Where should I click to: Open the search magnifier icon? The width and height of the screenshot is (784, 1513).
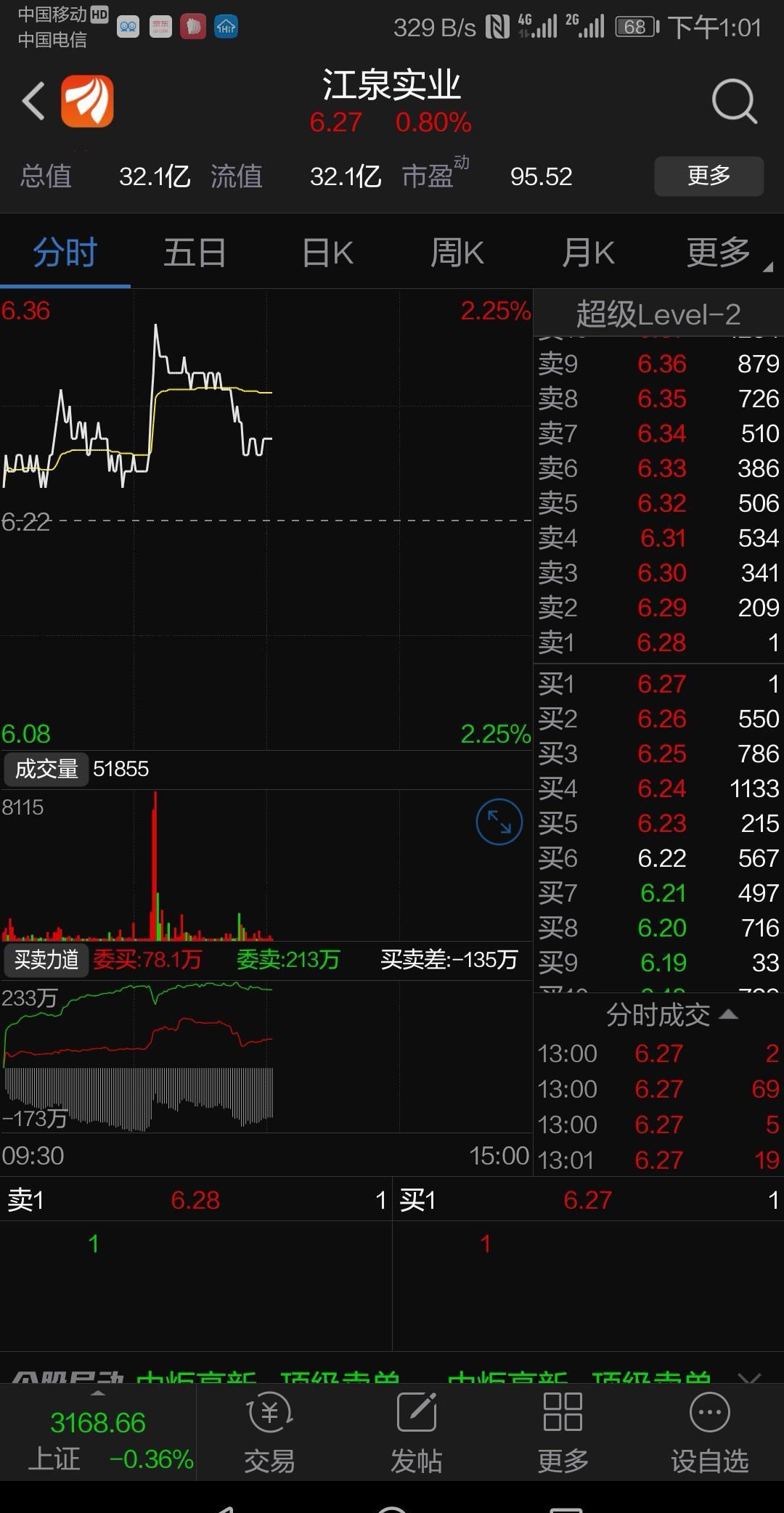[734, 101]
